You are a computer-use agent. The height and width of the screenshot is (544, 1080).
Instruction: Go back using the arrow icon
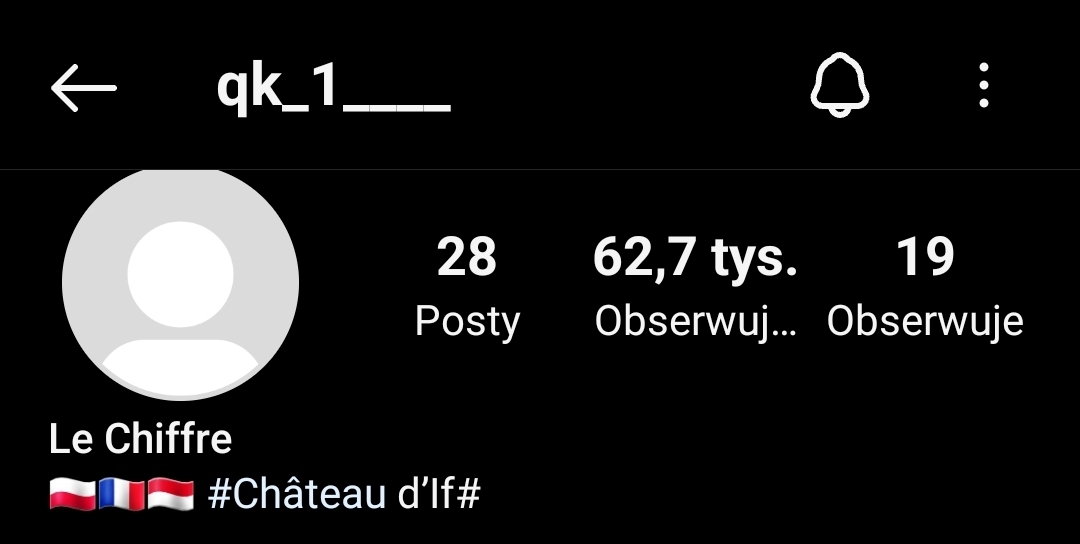coord(84,89)
